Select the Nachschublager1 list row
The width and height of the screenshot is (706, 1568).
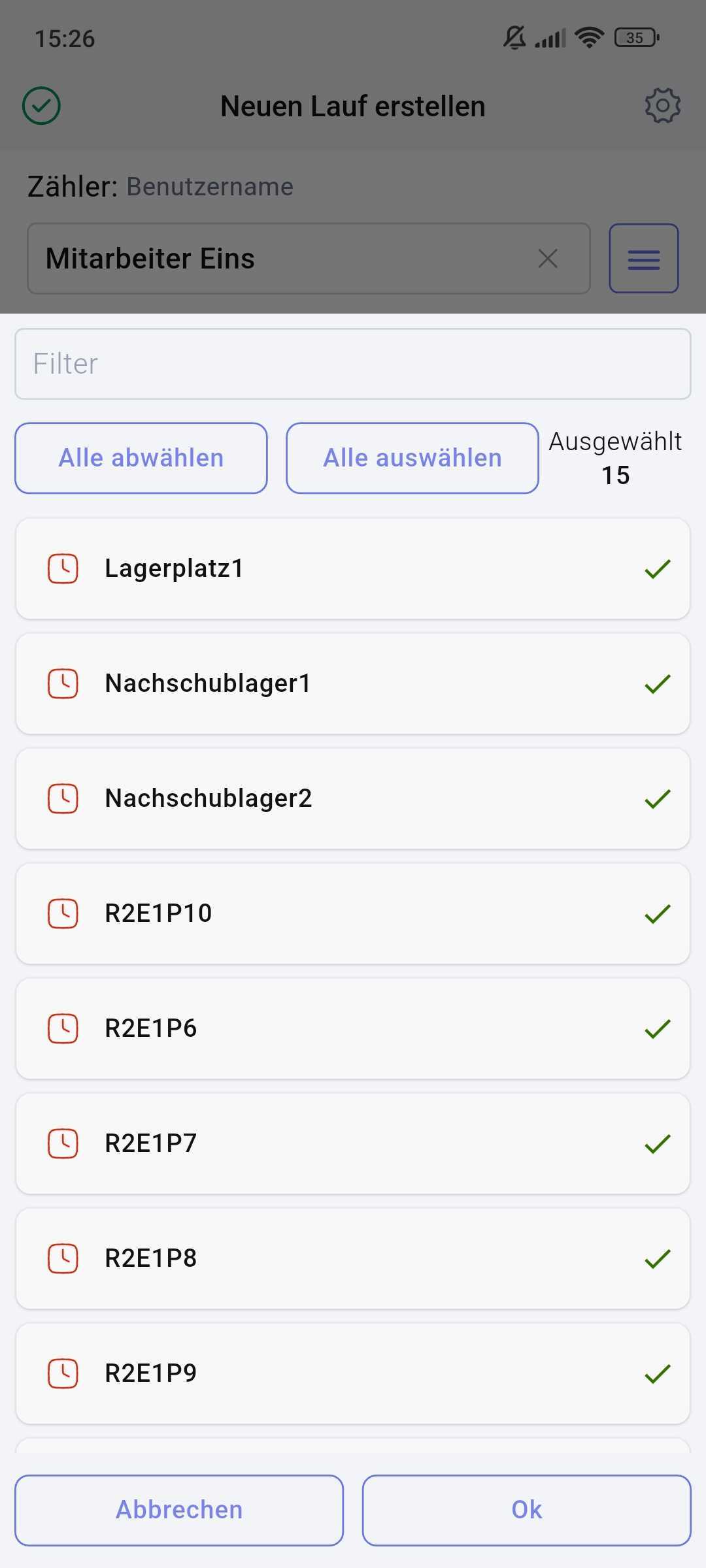coord(353,683)
